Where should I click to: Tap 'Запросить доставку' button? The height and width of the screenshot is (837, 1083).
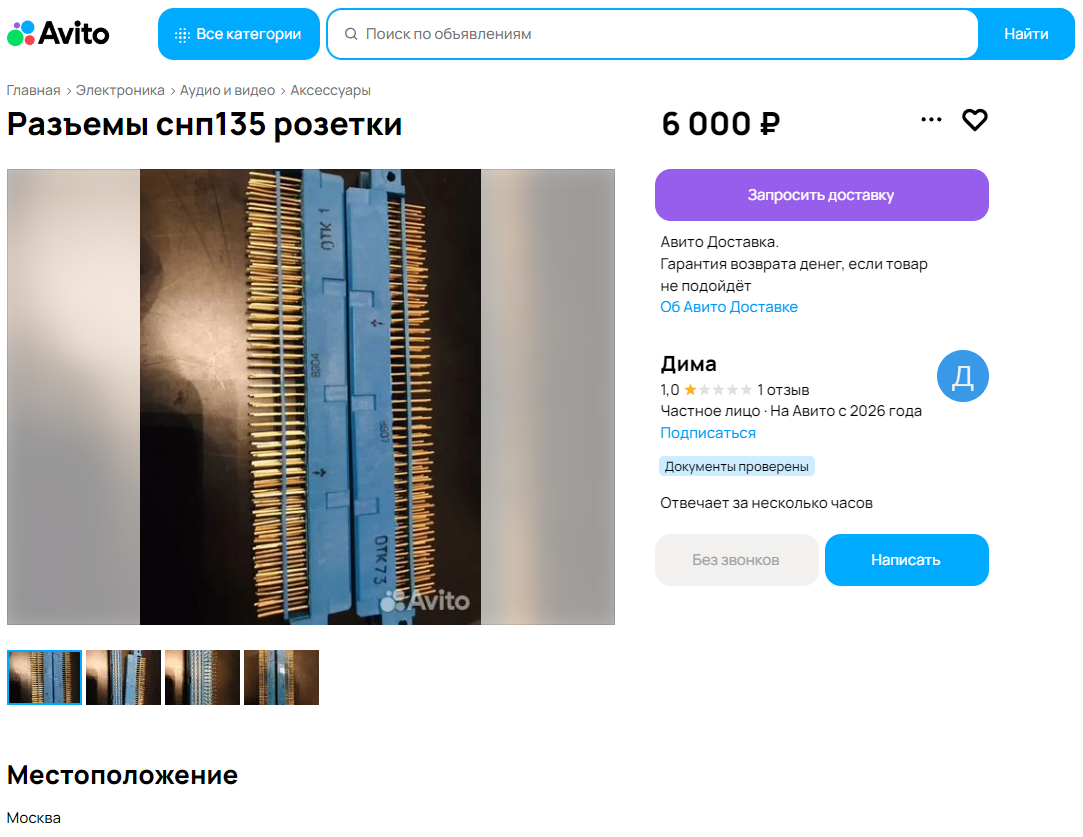tap(821, 195)
